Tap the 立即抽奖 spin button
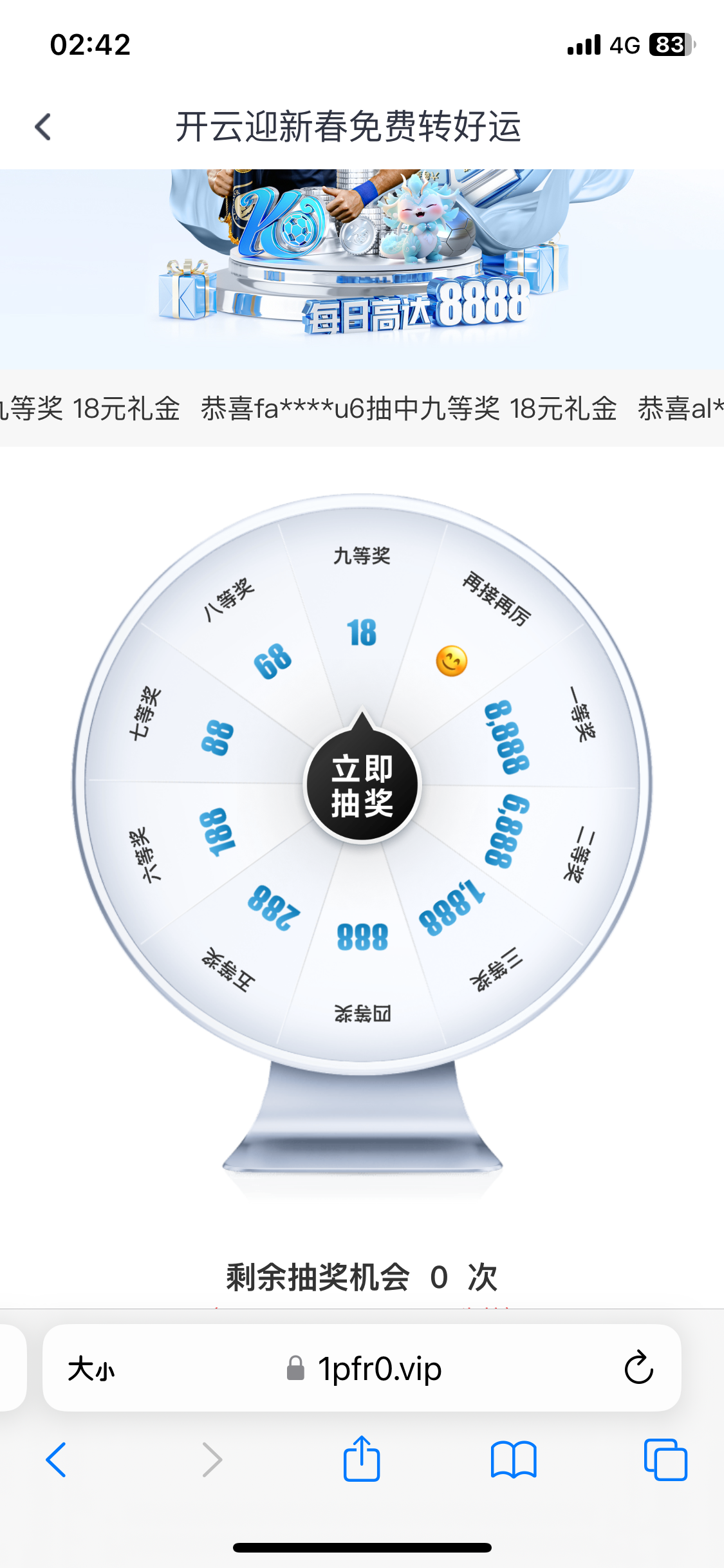Screen dimensions: 724x1568 (x=362, y=785)
